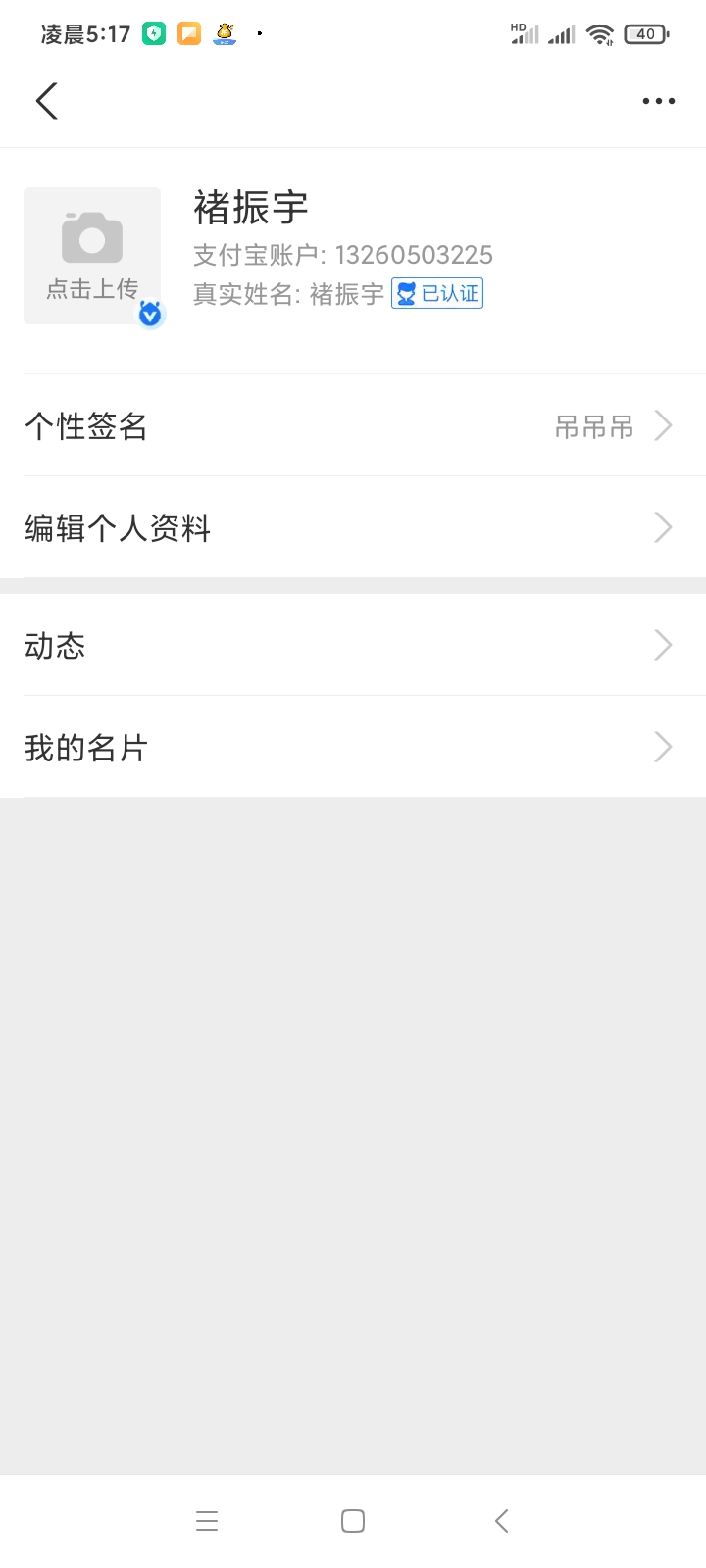Open the three-dot overflow menu
Image resolution: width=706 pixels, height=1568 pixels.
[659, 101]
